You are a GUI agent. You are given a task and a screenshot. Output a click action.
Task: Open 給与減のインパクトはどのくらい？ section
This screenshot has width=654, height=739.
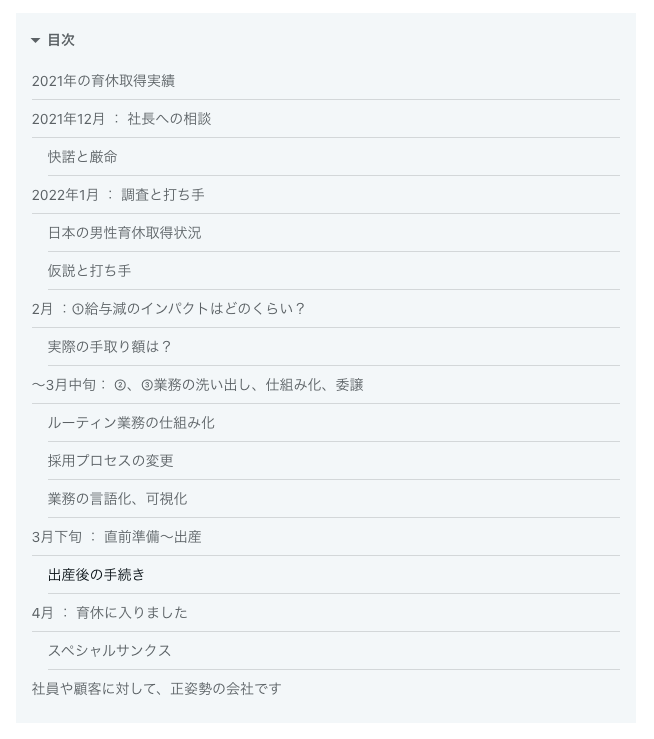pyautogui.click(x=168, y=309)
